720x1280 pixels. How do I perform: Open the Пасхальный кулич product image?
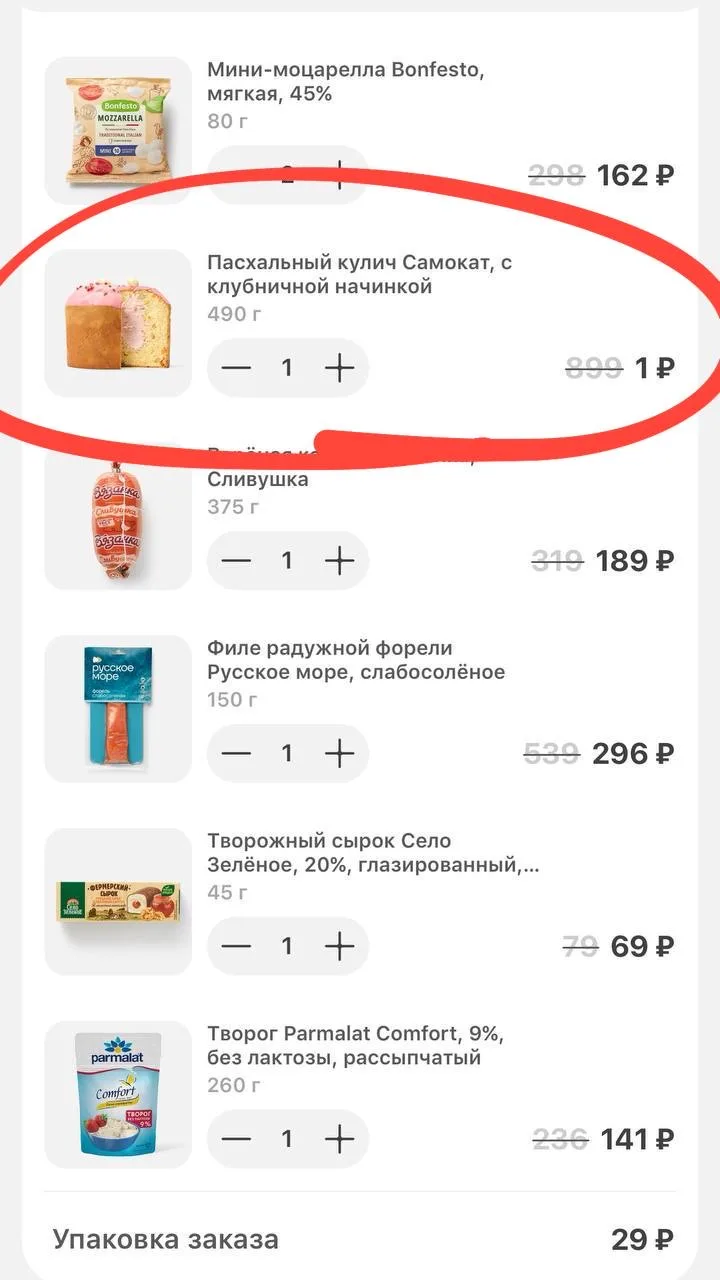[x=118, y=323]
